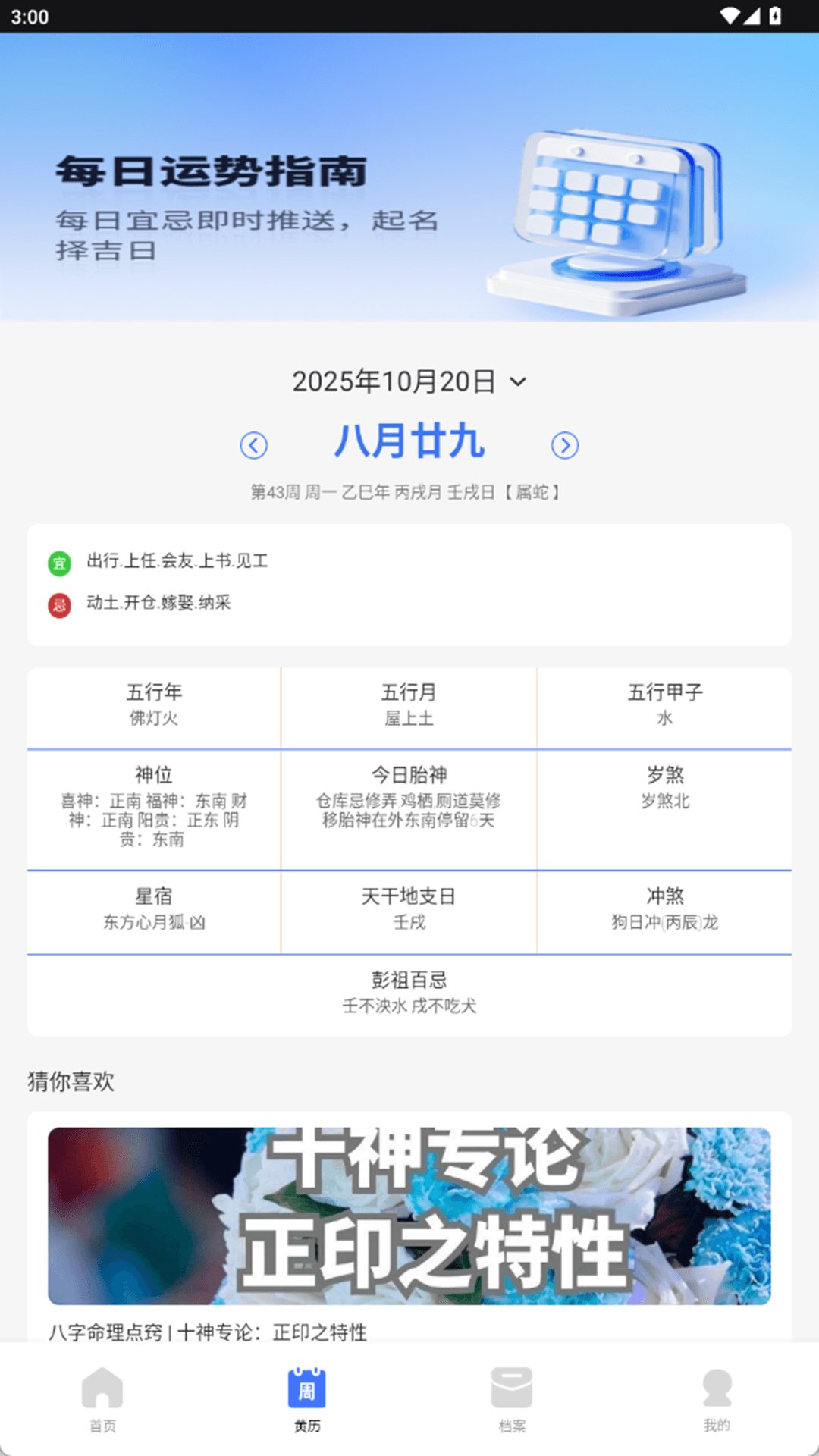
Task: Click the red 忌 inauspicious icon
Action: 59,606
